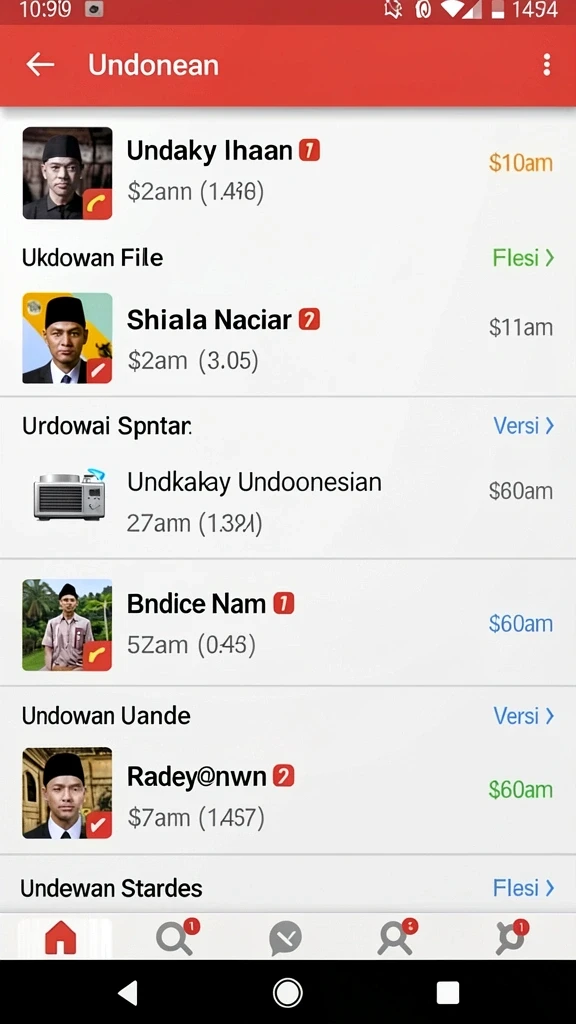Switch to the home tab
Image resolution: width=576 pixels, height=1024 pixels.
61,938
